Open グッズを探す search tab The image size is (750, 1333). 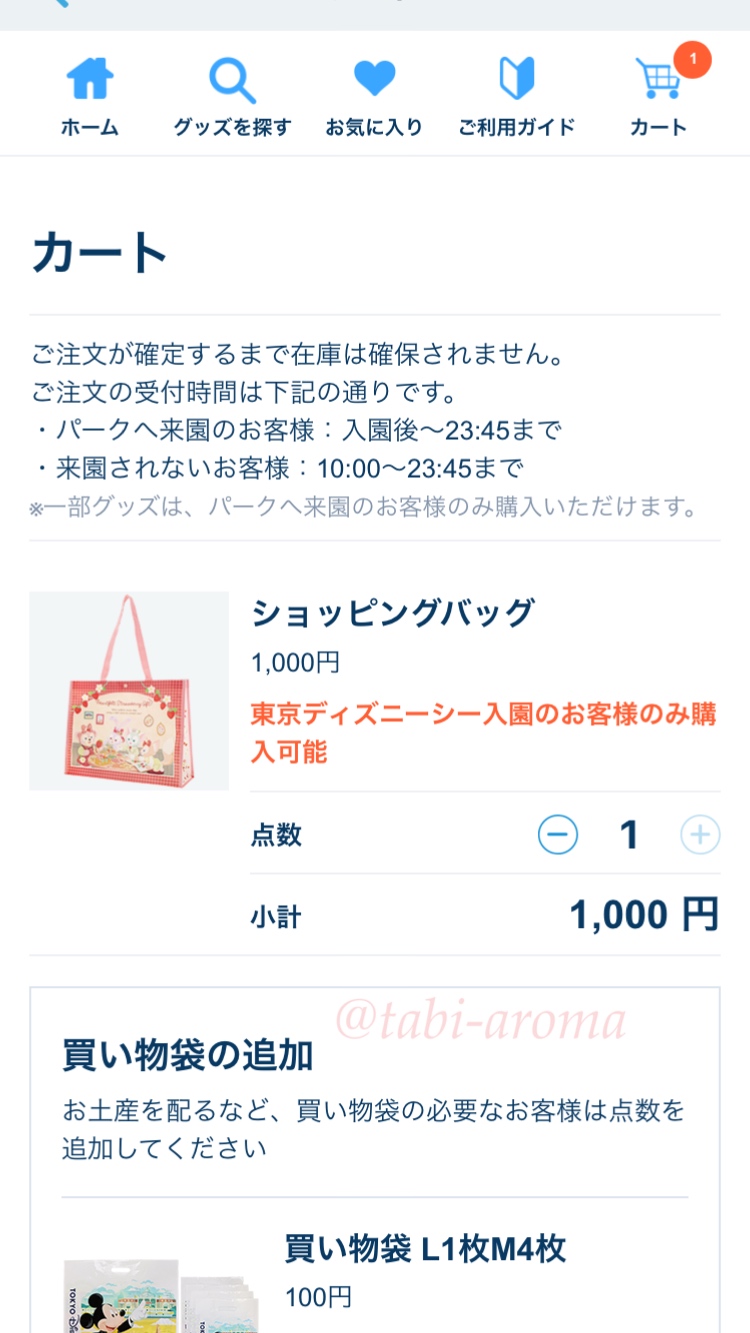coord(232,96)
